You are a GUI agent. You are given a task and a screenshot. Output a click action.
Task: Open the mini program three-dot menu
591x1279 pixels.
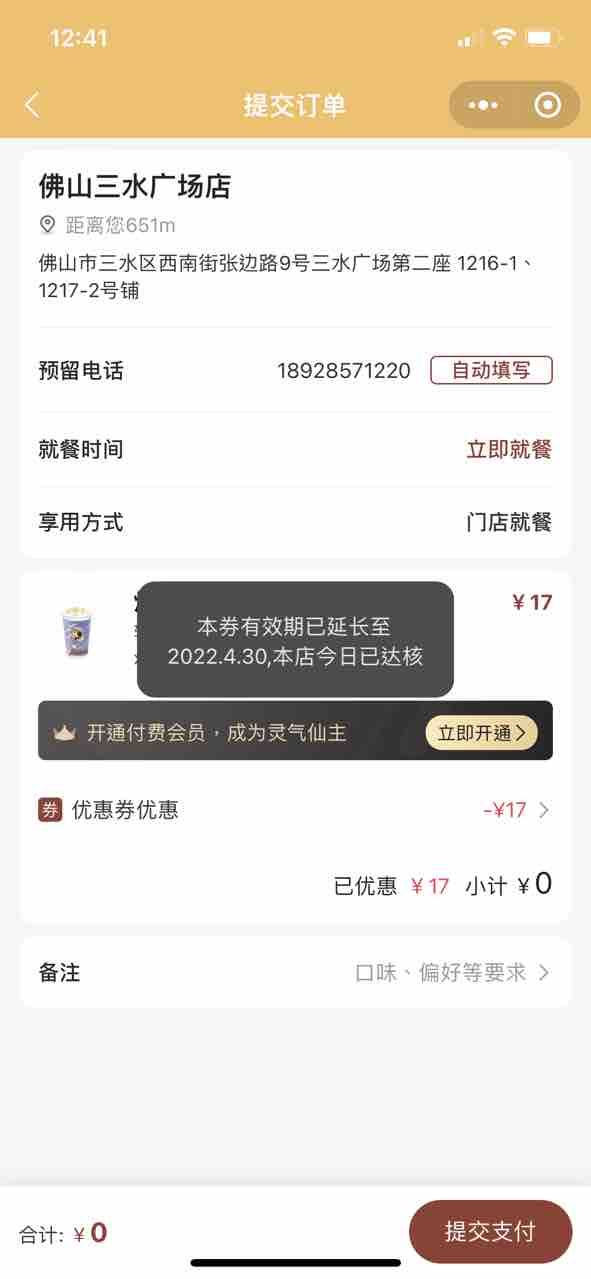[x=483, y=105]
